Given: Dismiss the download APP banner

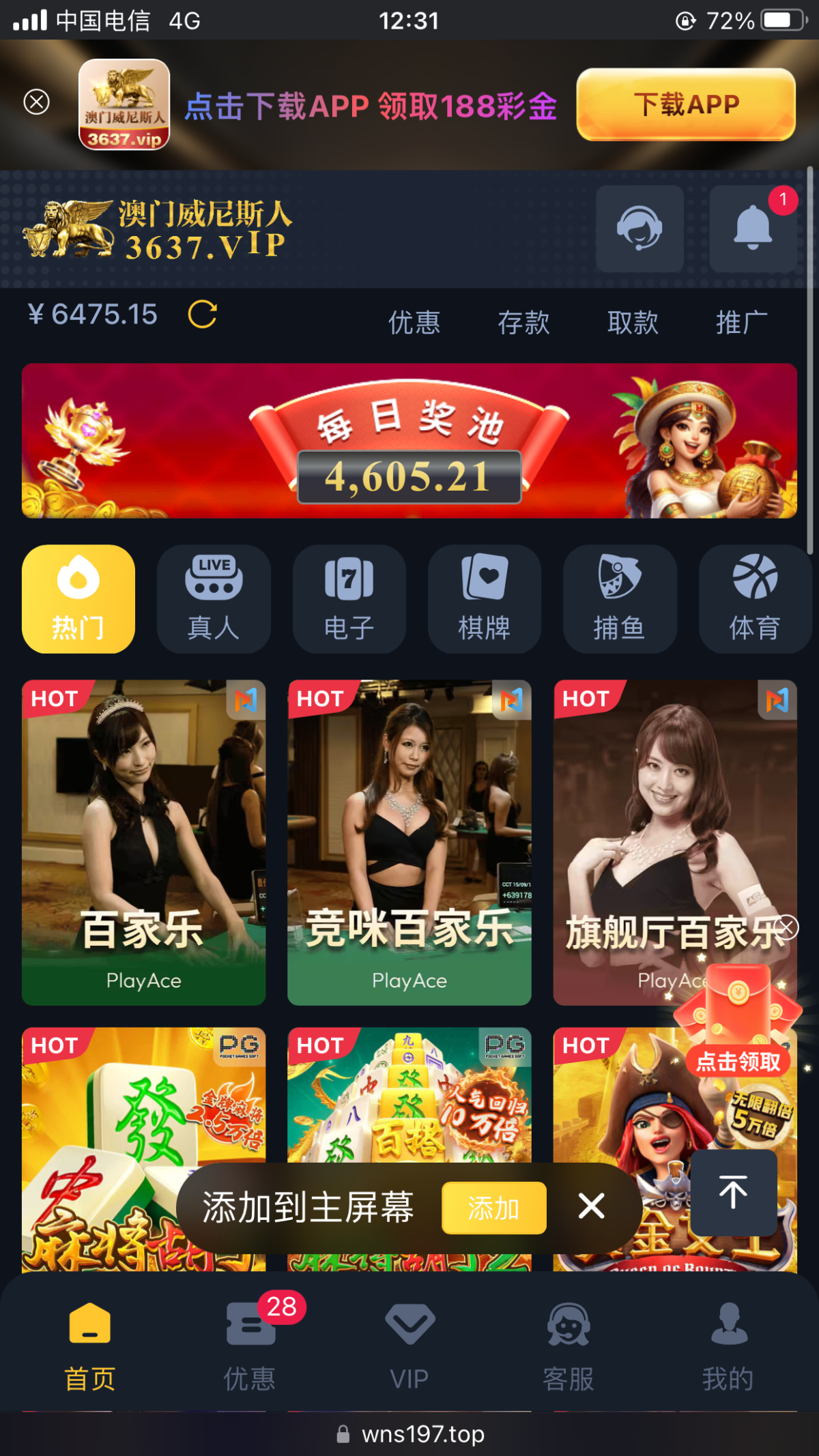Looking at the screenshot, I should pos(37,102).
